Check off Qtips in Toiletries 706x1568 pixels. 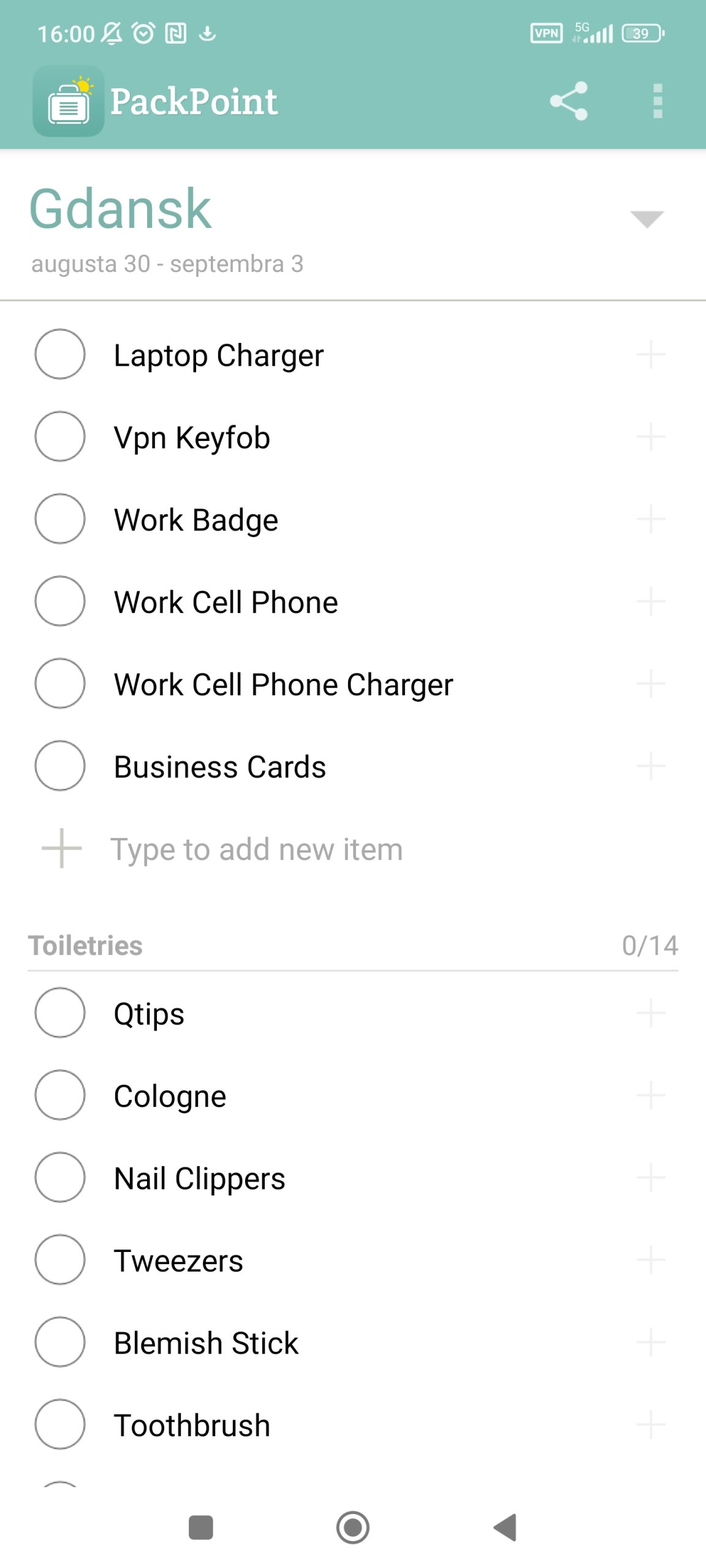coord(60,1013)
